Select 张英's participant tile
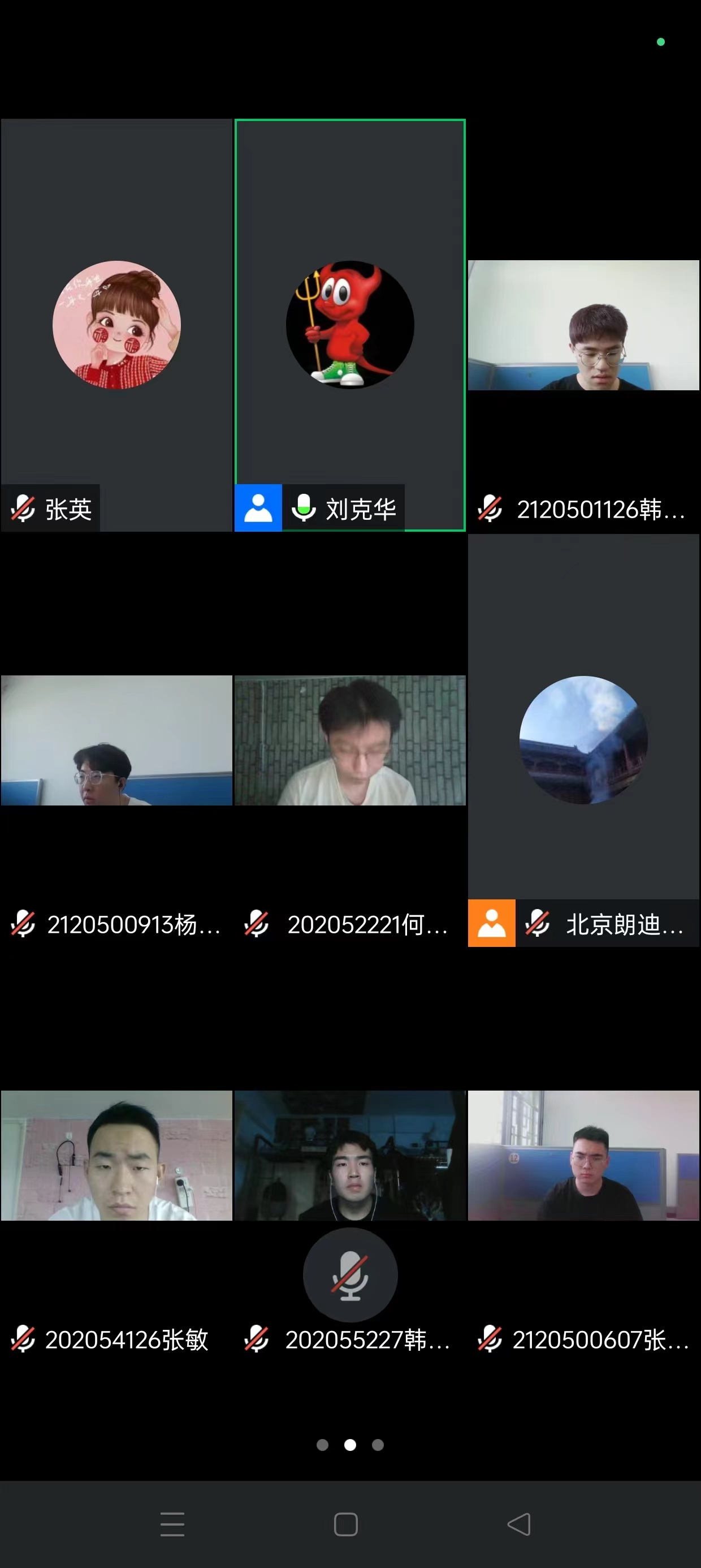 click(116, 325)
